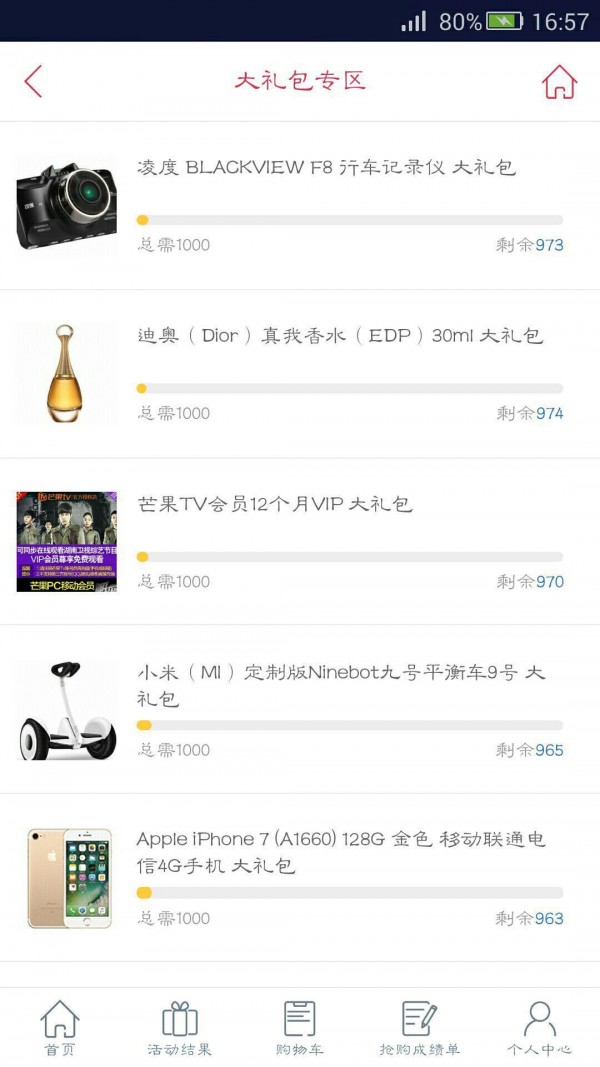Go back using the top-left arrow
Image resolution: width=600 pixels, height=1067 pixels.
point(33,81)
